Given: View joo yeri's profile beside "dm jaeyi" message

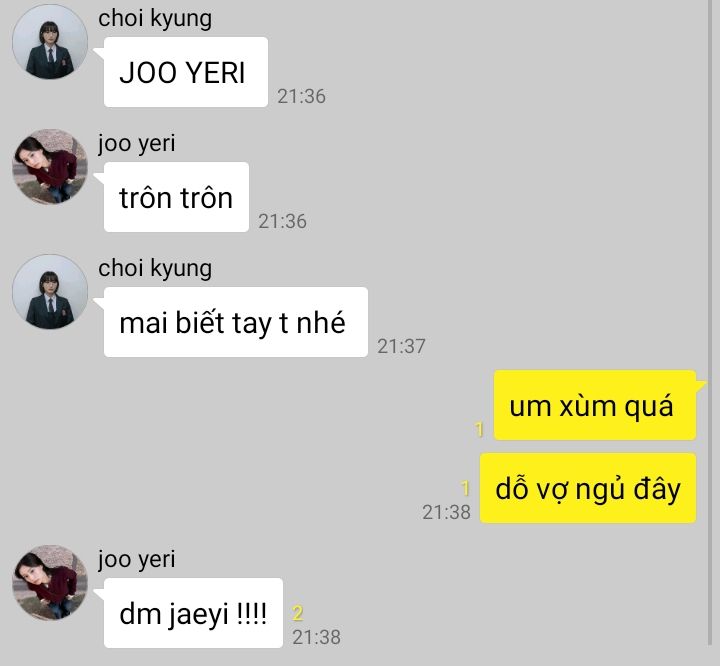Looking at the screenshot, I should click(50, 583).
